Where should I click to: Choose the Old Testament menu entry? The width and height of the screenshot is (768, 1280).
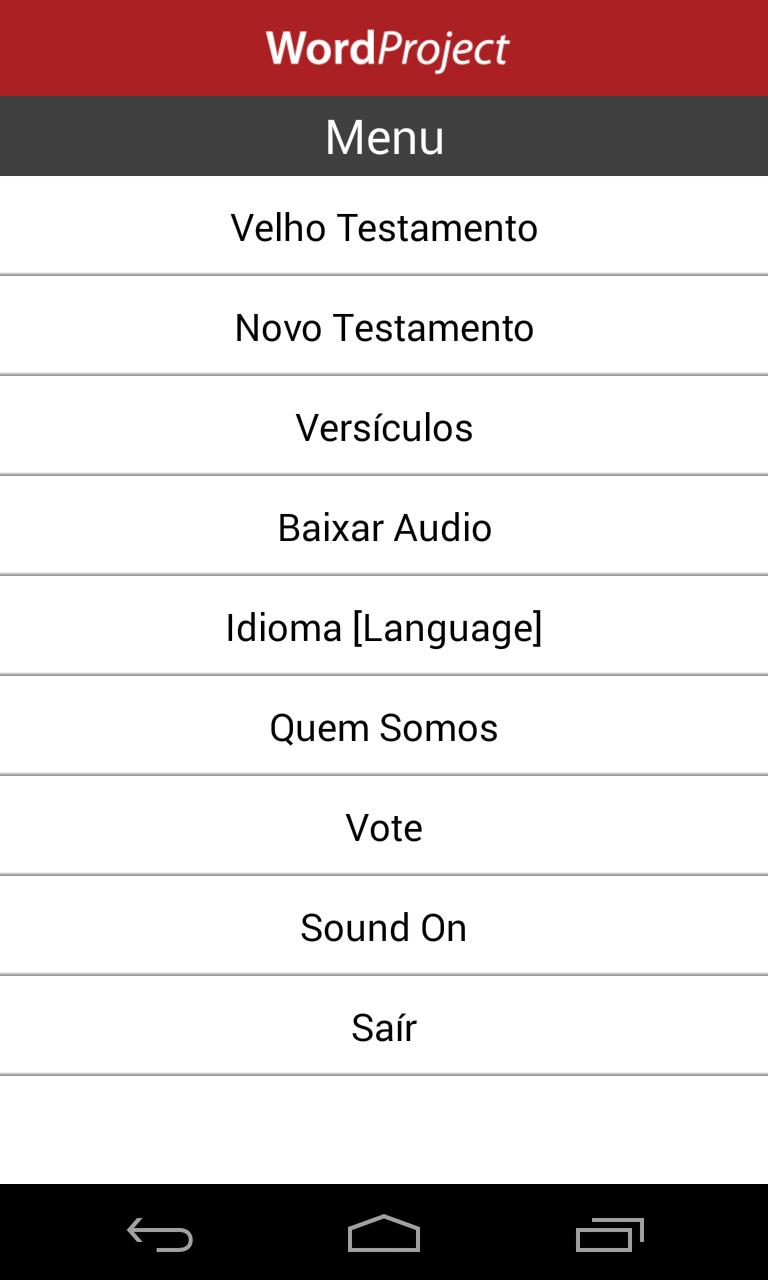384,227
